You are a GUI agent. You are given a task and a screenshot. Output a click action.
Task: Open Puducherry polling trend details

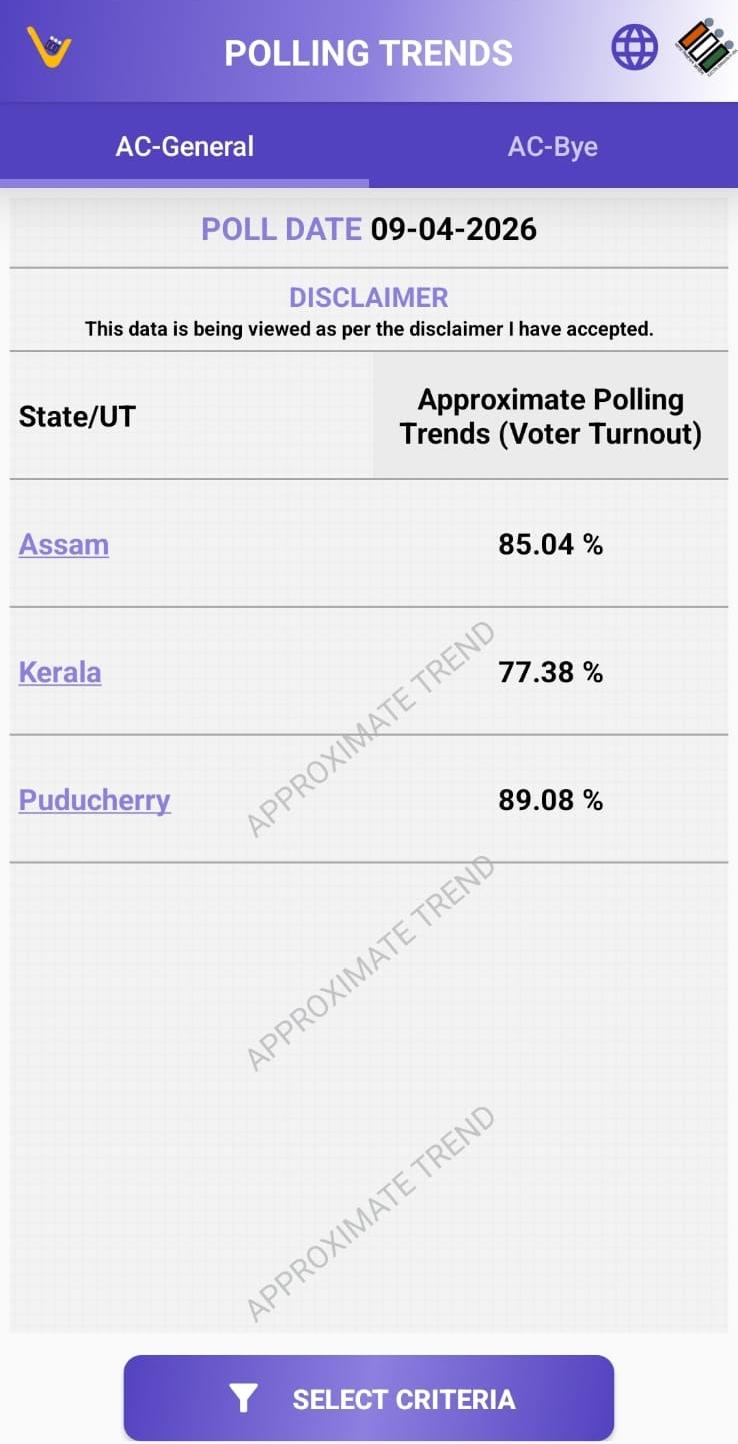pos(95,800)
